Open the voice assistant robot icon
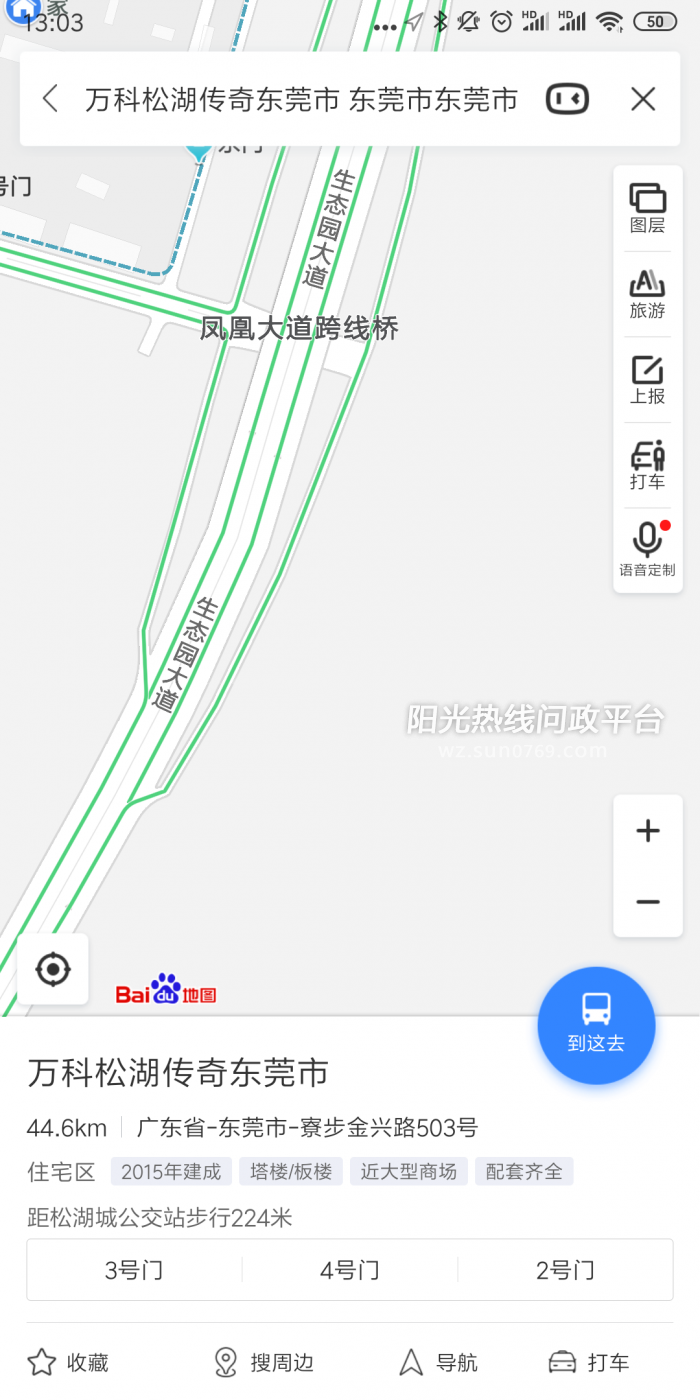 click(x=567, y=99)
